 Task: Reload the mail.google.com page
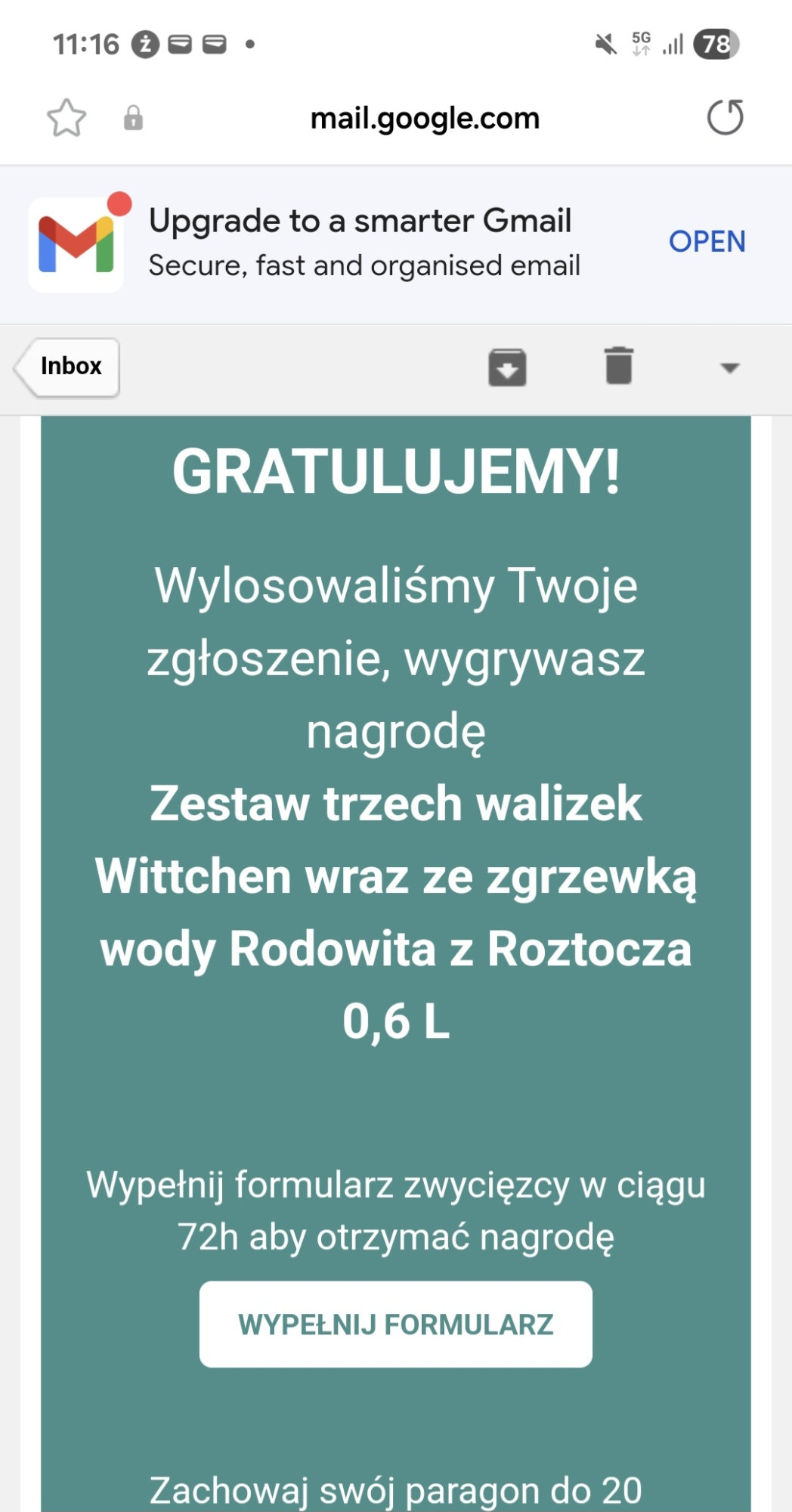pos(725,117)
